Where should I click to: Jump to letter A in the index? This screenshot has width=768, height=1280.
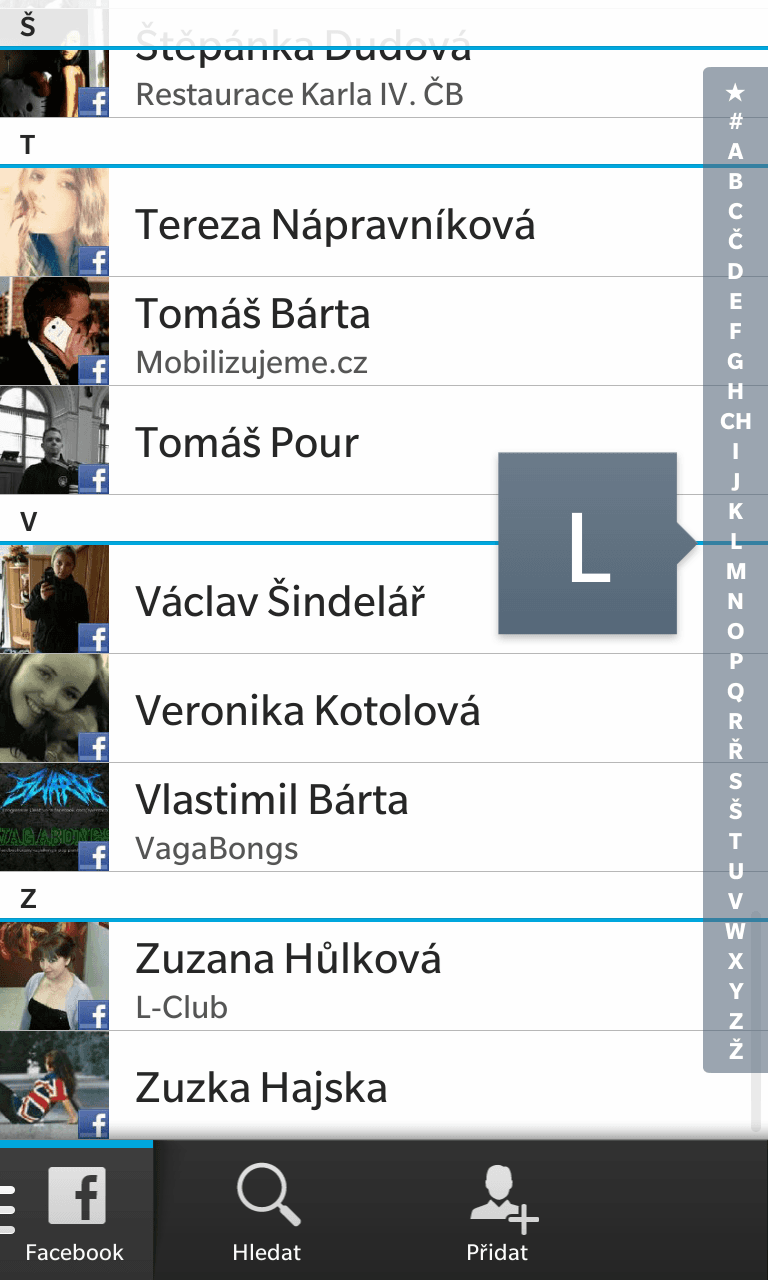(x=735, y=152)
